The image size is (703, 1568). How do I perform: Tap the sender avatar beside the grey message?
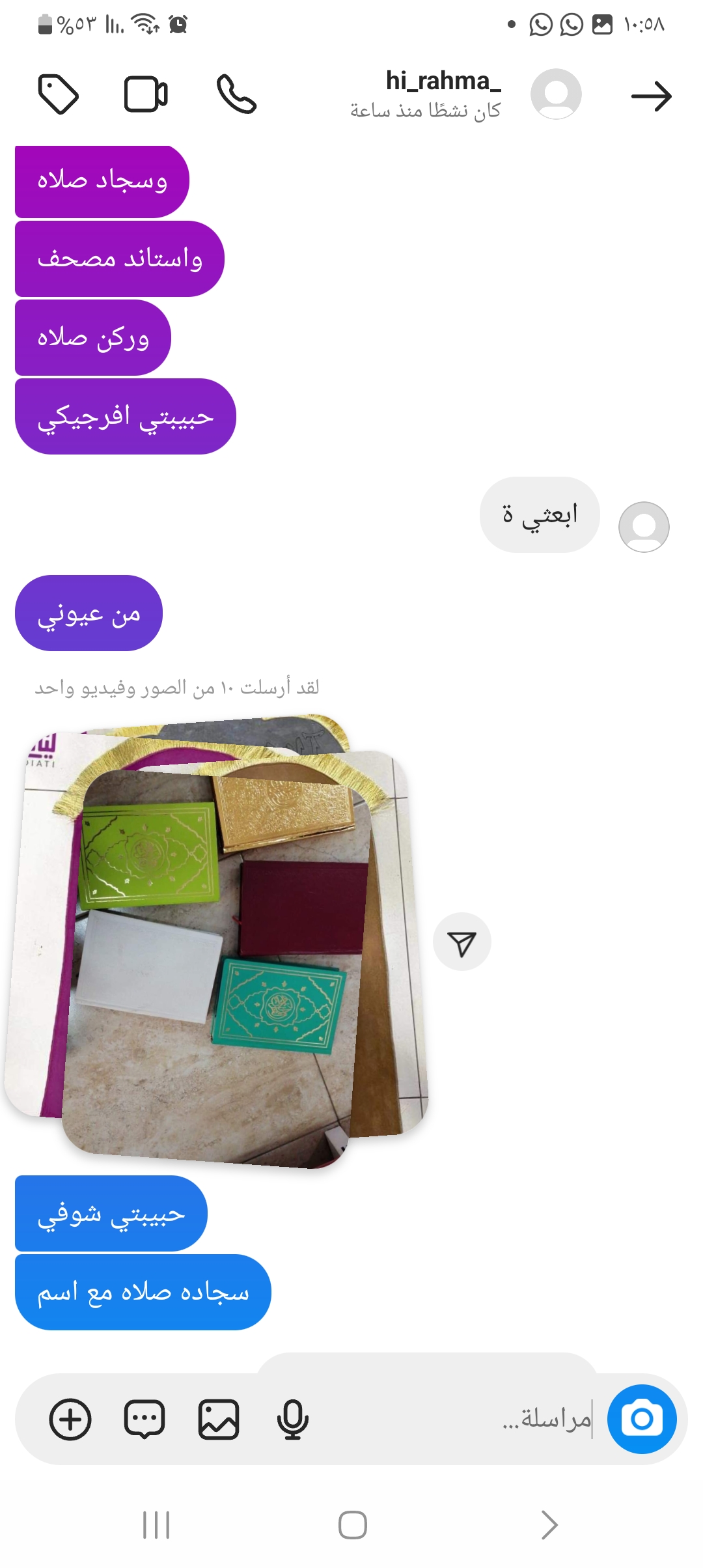[x=643, y=527]
